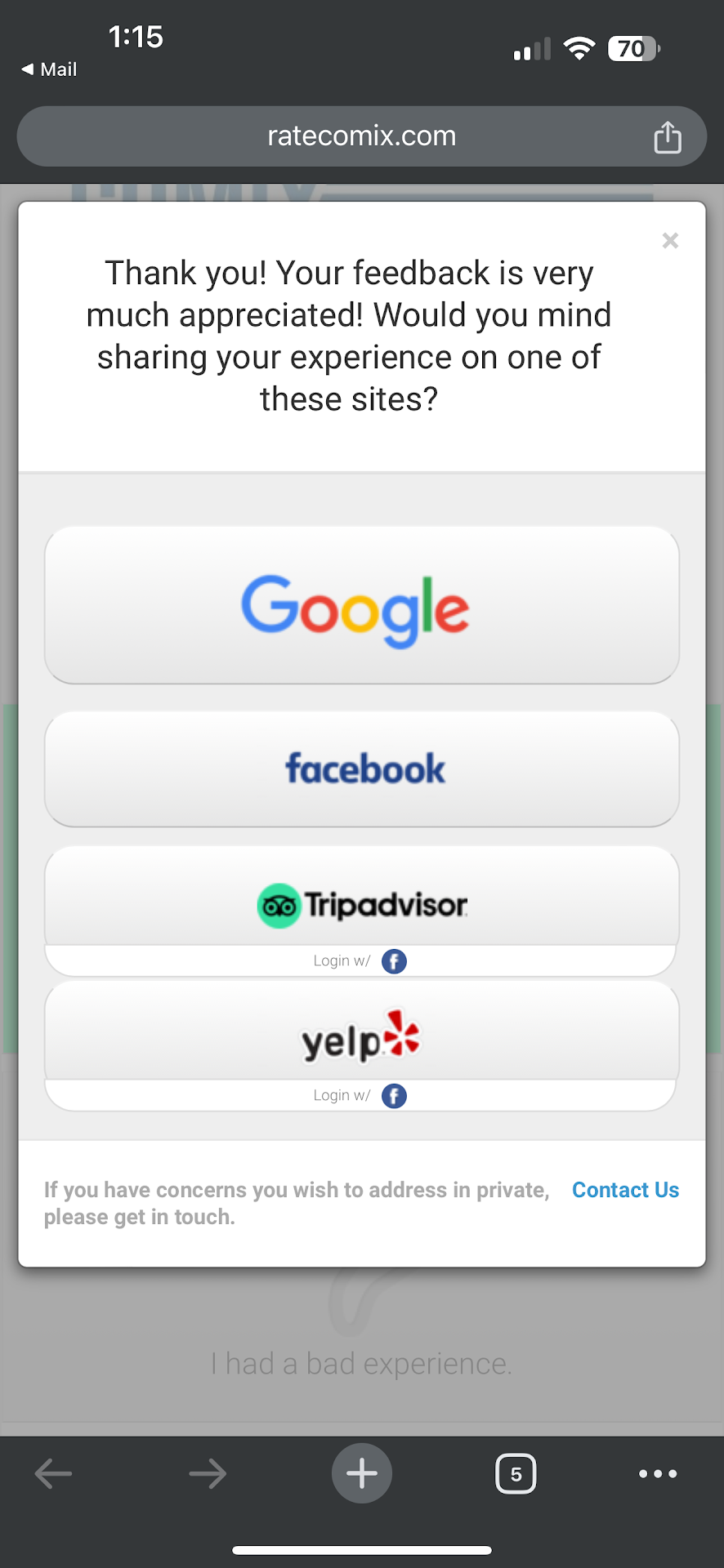The image size is (724, 1568).
Task: Open a new browser tab
Action: pyautogui.click(x=361, y=1474)
